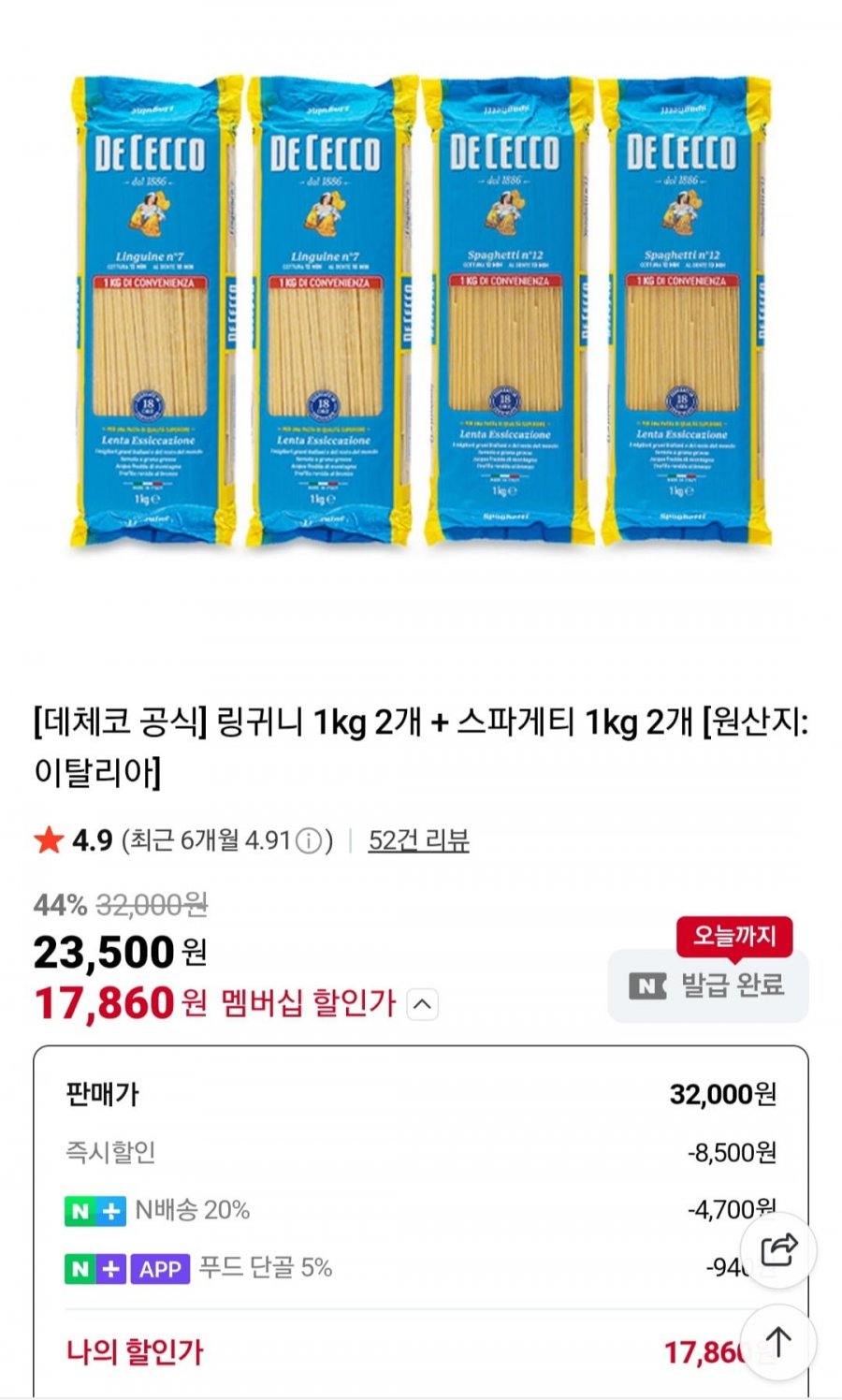Open the 52건 리뷰 reviews link
842x1400 pixels.
click(x=418, y=840)
